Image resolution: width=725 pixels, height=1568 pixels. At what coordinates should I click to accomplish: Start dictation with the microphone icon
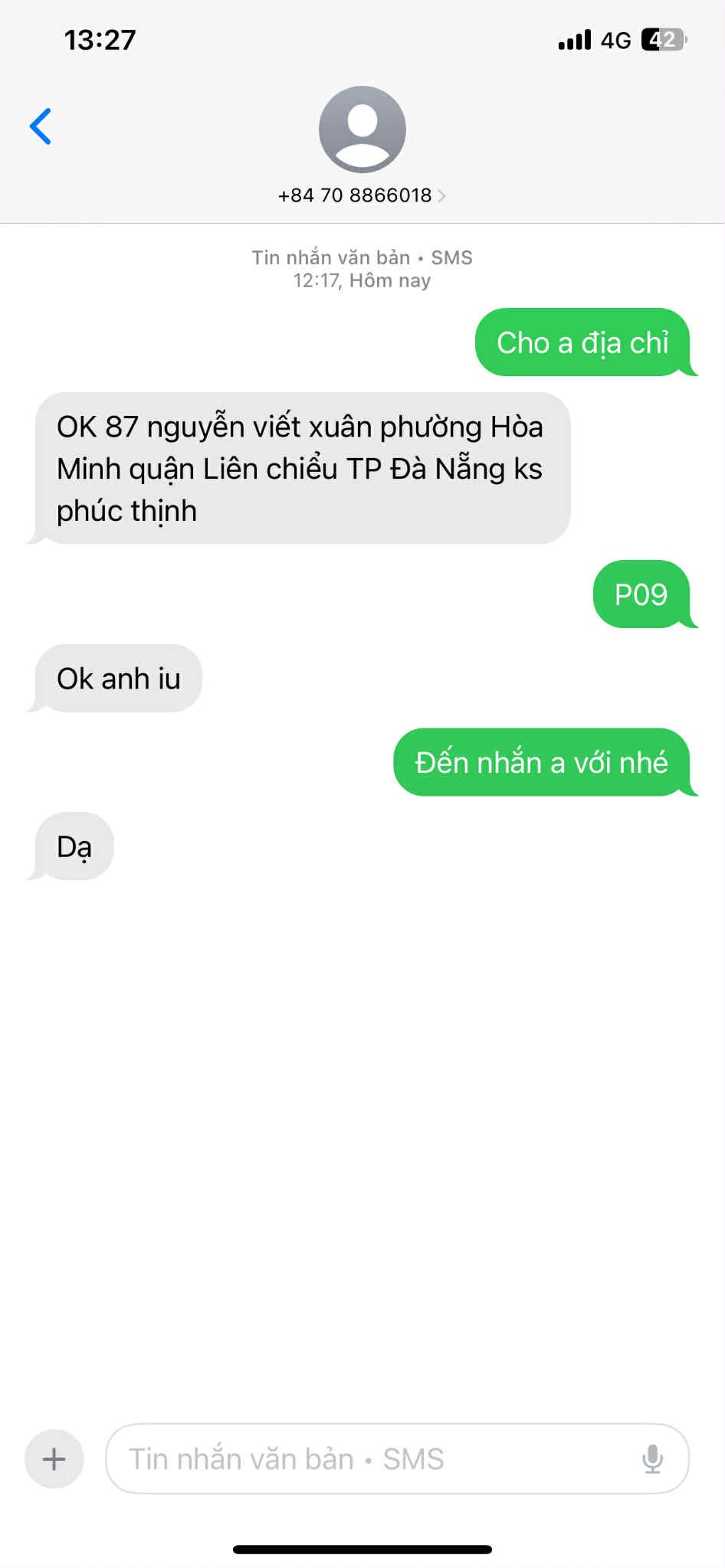(652, 1458)
